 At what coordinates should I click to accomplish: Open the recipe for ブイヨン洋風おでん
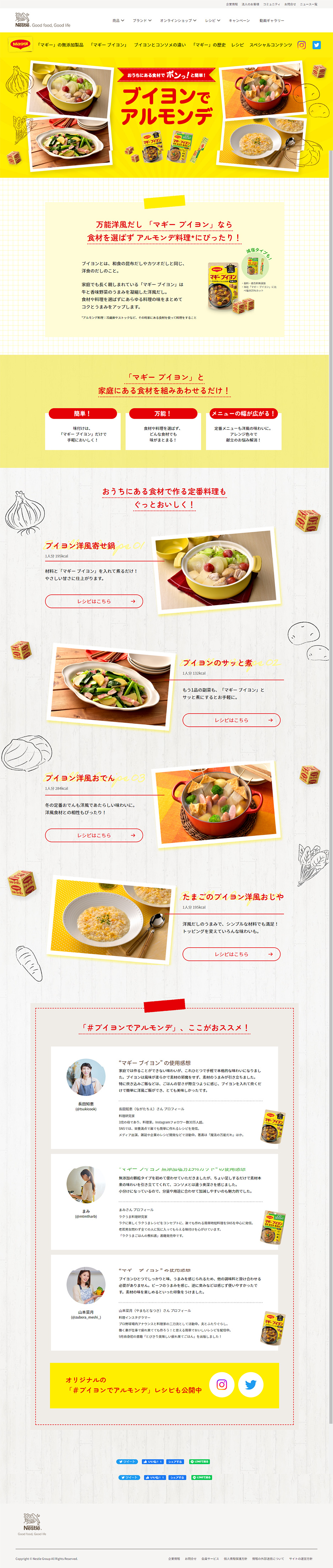94,835
